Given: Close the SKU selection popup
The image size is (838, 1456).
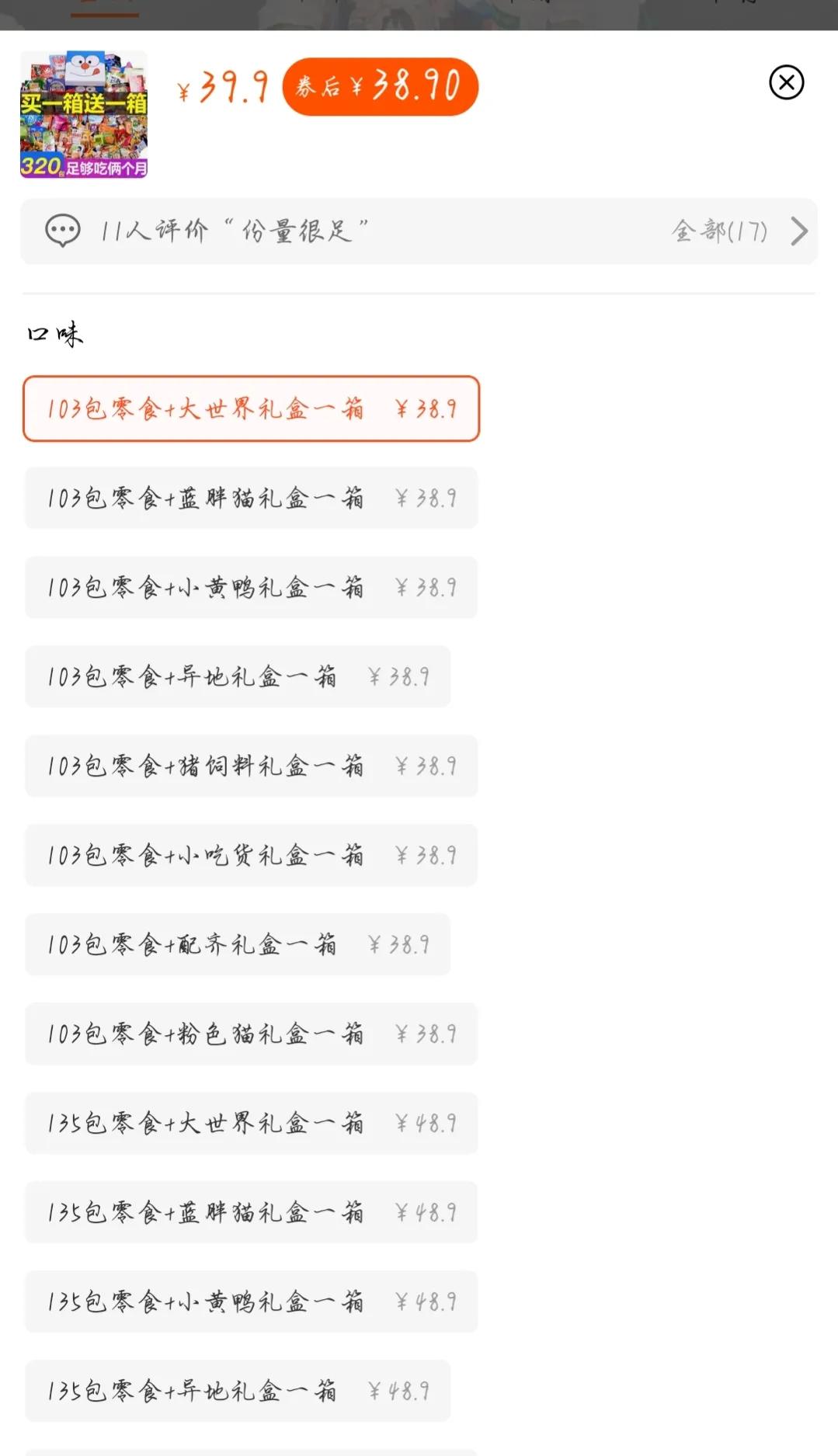Looking at the screenshot, I should (x=786, y=82).
